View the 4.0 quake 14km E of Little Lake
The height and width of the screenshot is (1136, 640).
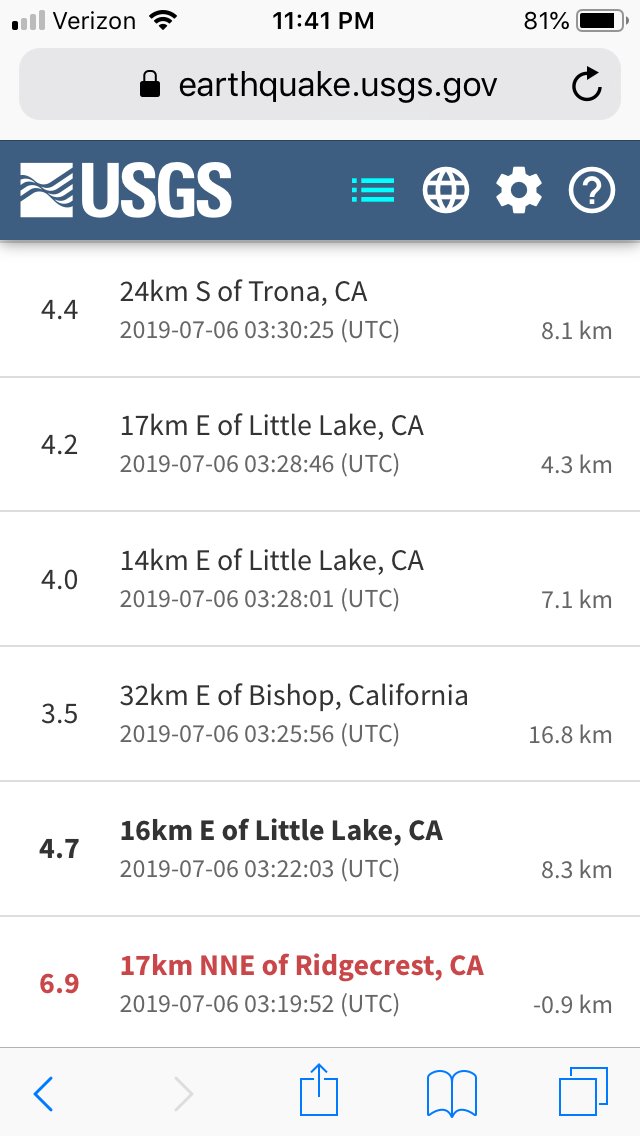click(320, 579)
